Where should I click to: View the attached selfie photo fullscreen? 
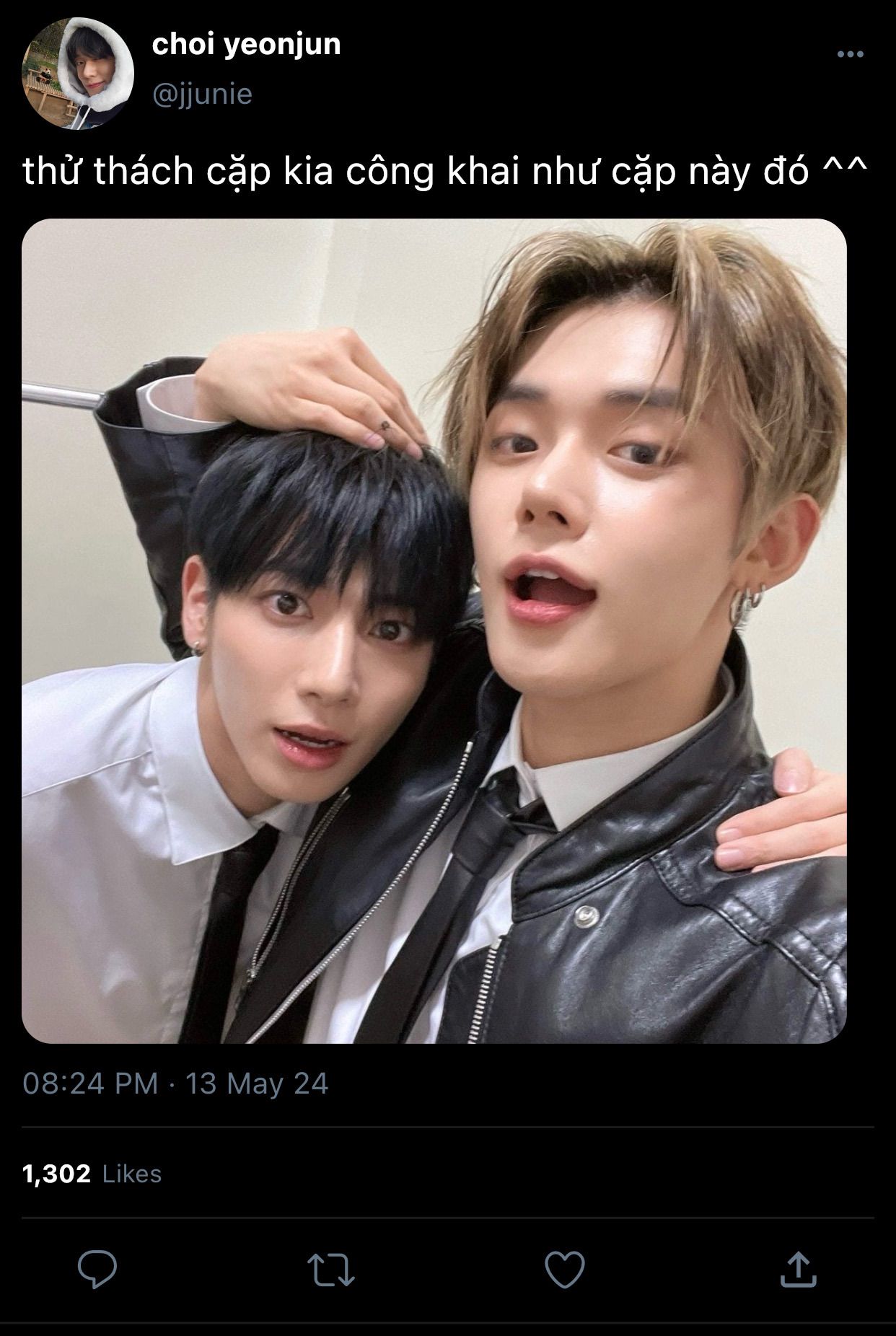434,630
